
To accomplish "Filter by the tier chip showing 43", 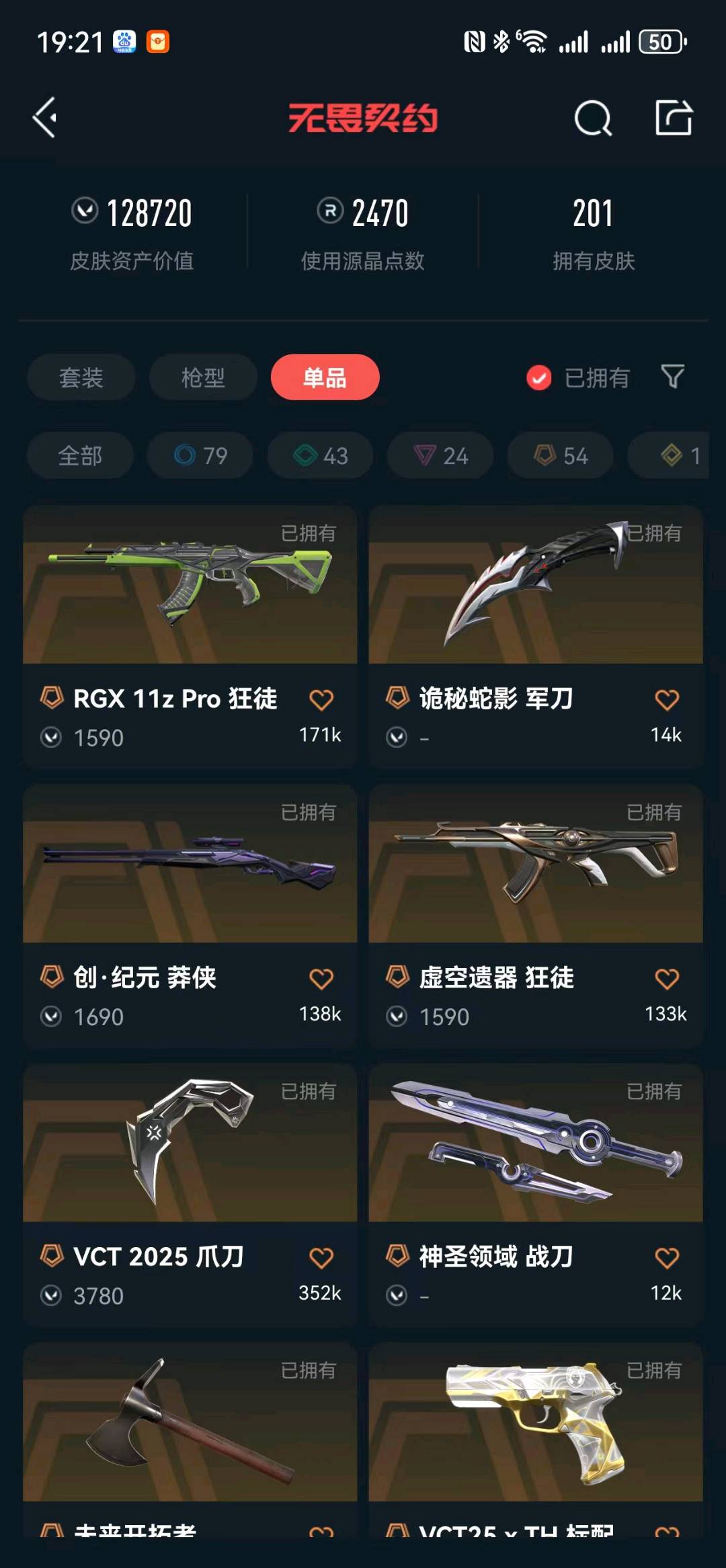I will point(320,455).
